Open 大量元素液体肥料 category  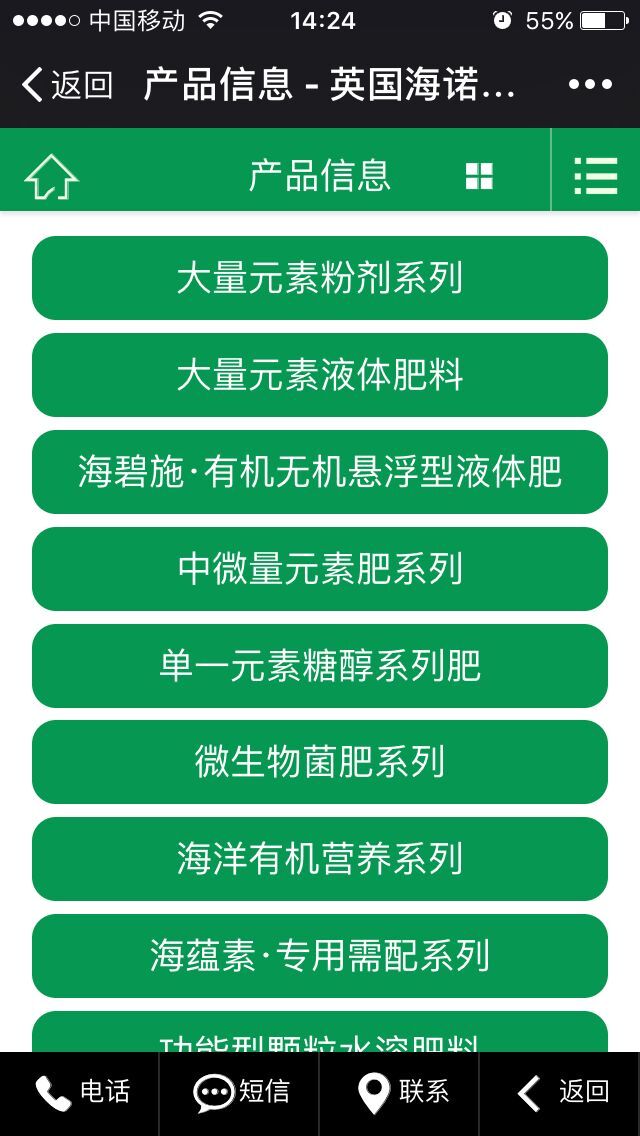coord(320,375)
